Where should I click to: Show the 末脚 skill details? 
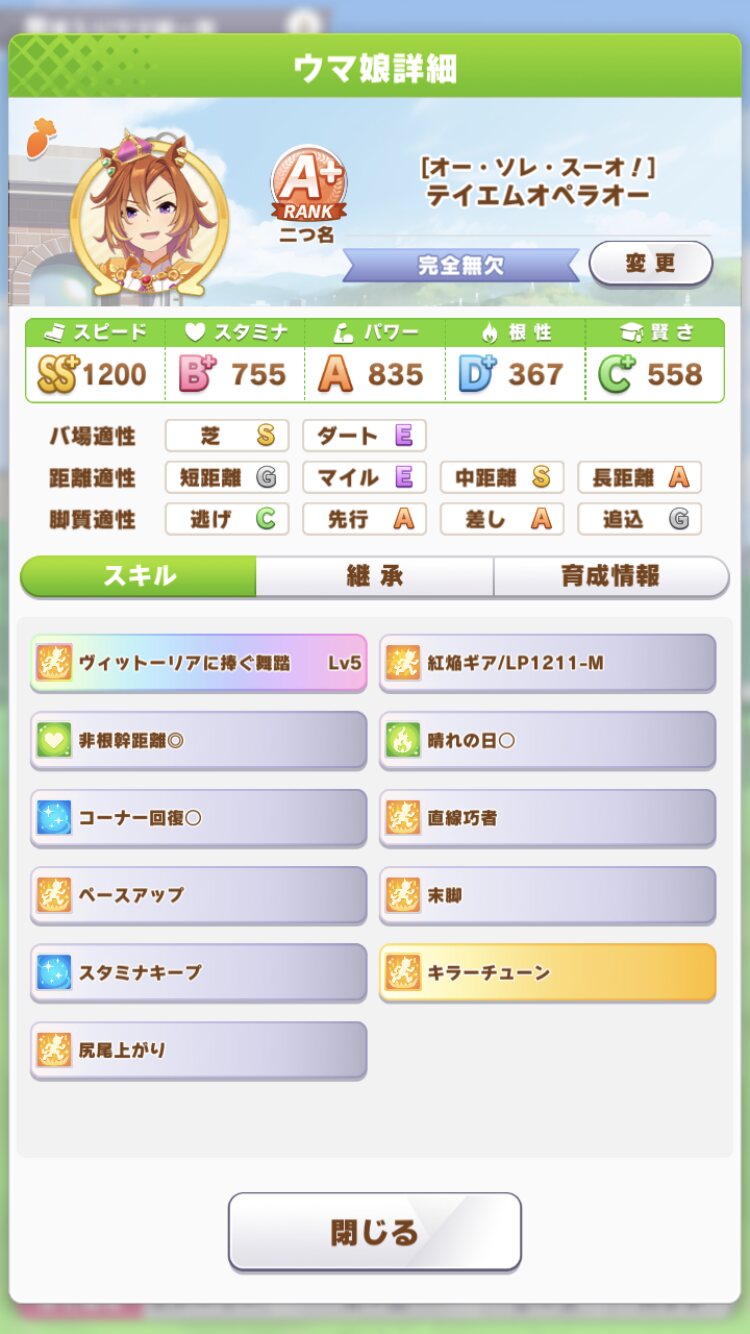547,895
